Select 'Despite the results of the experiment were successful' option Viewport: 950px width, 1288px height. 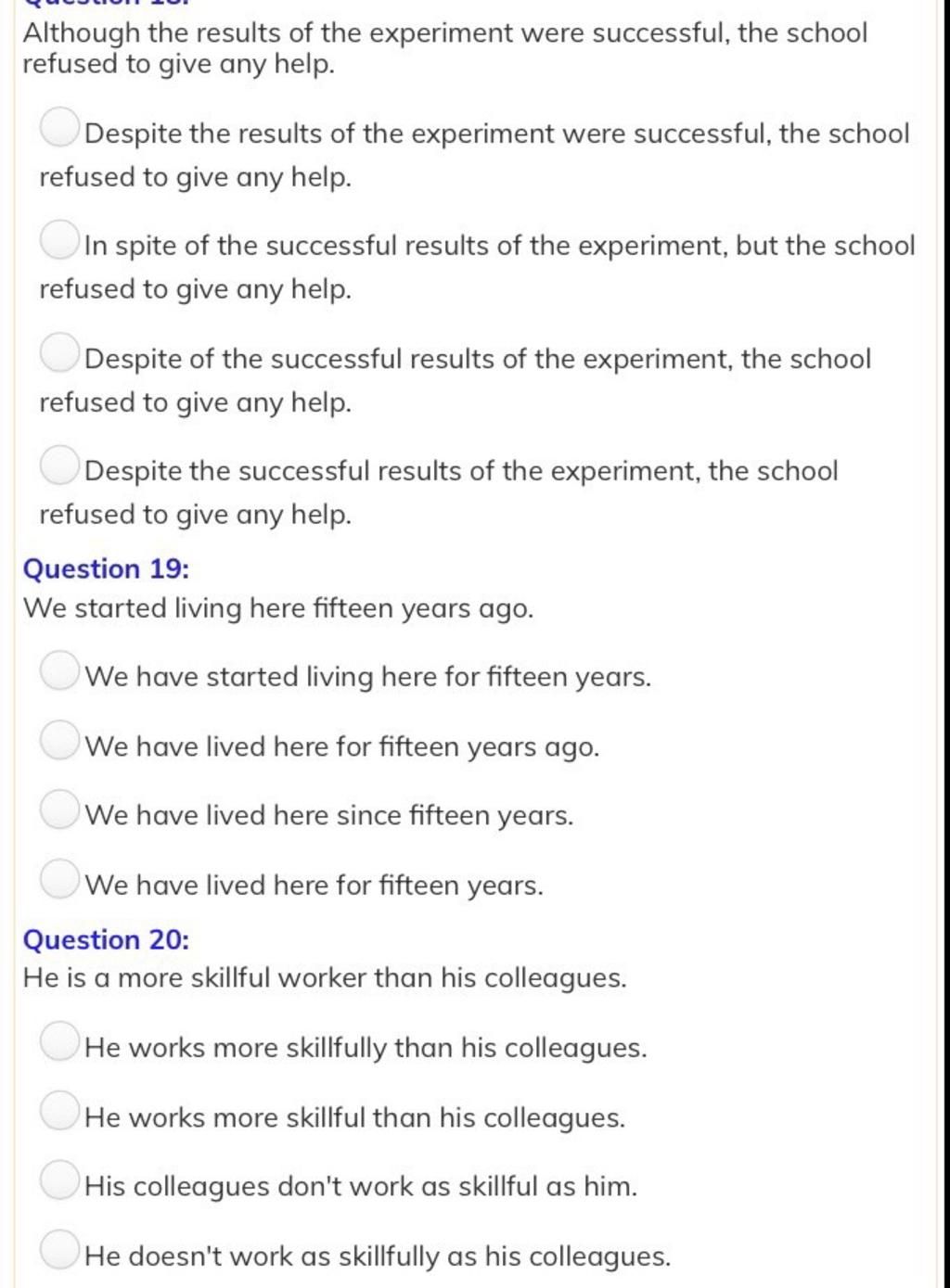pos(58,130)
